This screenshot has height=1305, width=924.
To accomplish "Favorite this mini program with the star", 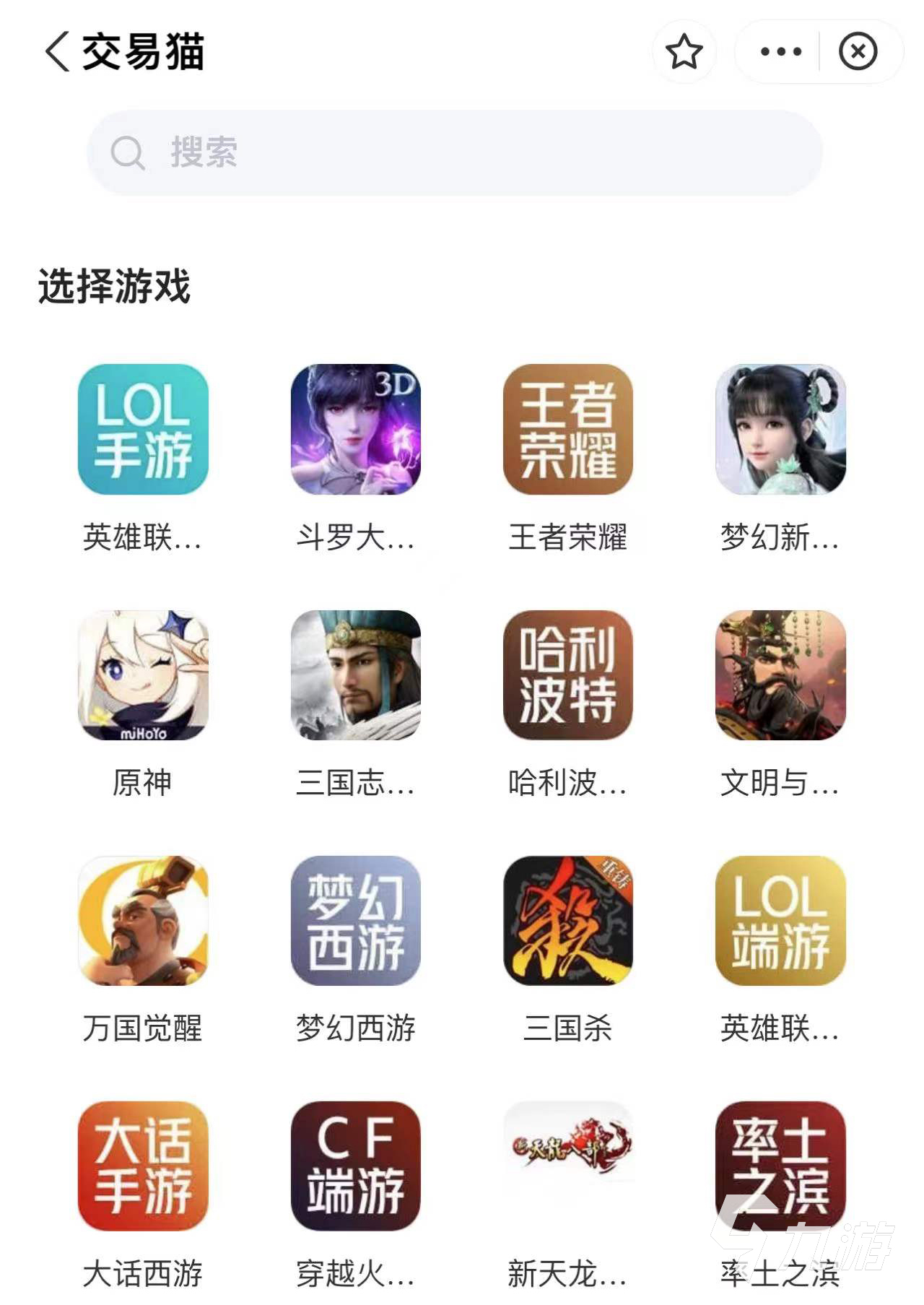I will pos(684,52).
